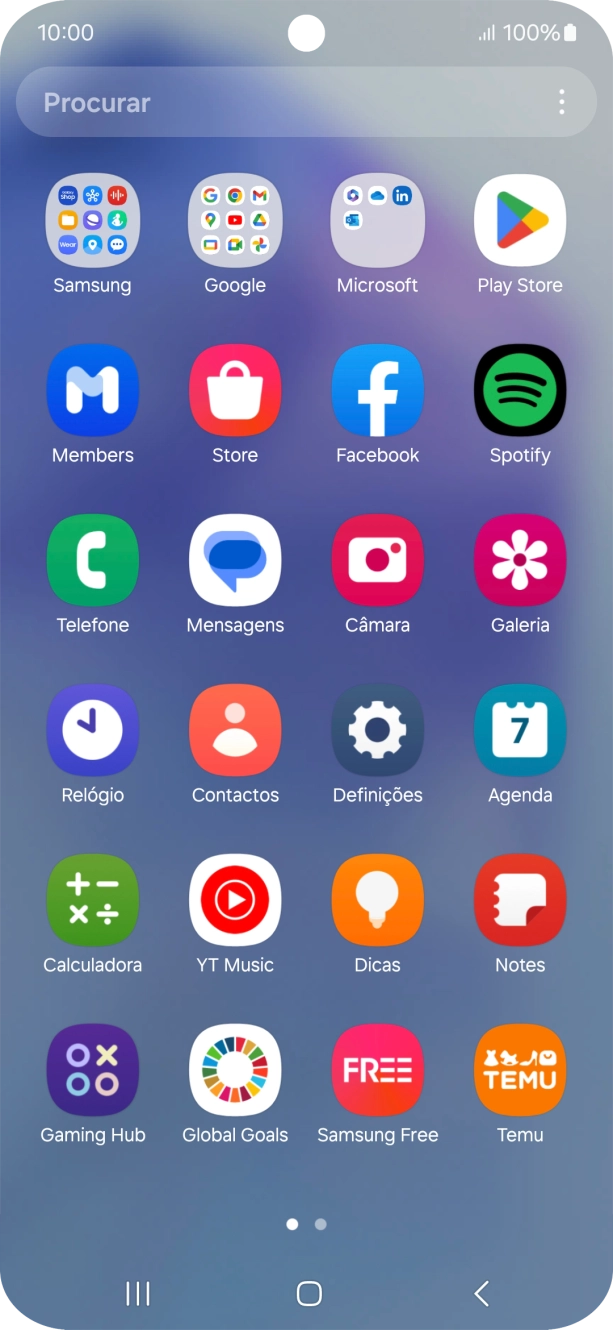Launch the Play Store app
The width and height of the screenshot is (613, 1330).
point(520,221)
